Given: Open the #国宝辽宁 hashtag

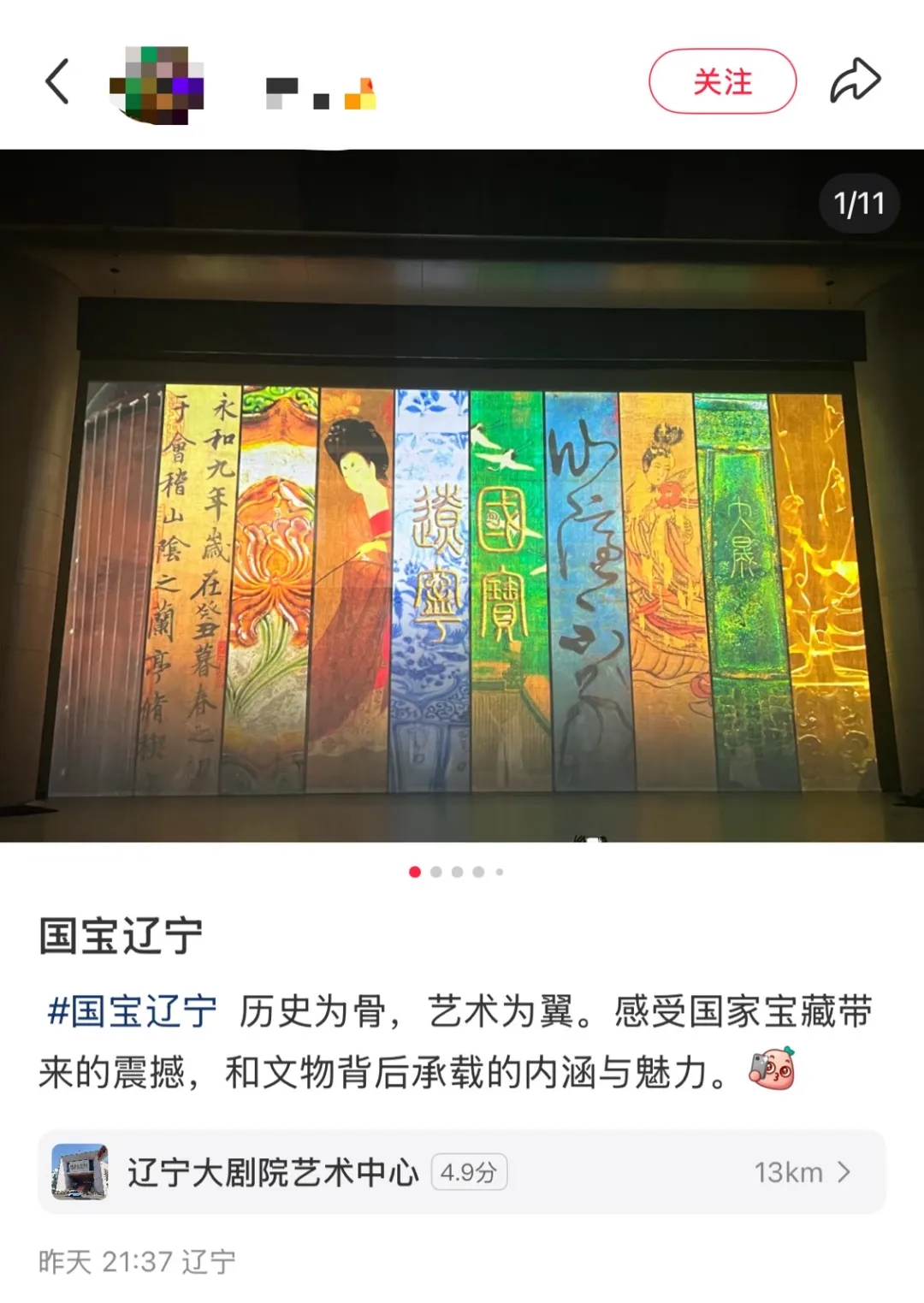Looking at the screenshot, I should pyautogui.click(x=132, y=1011).
